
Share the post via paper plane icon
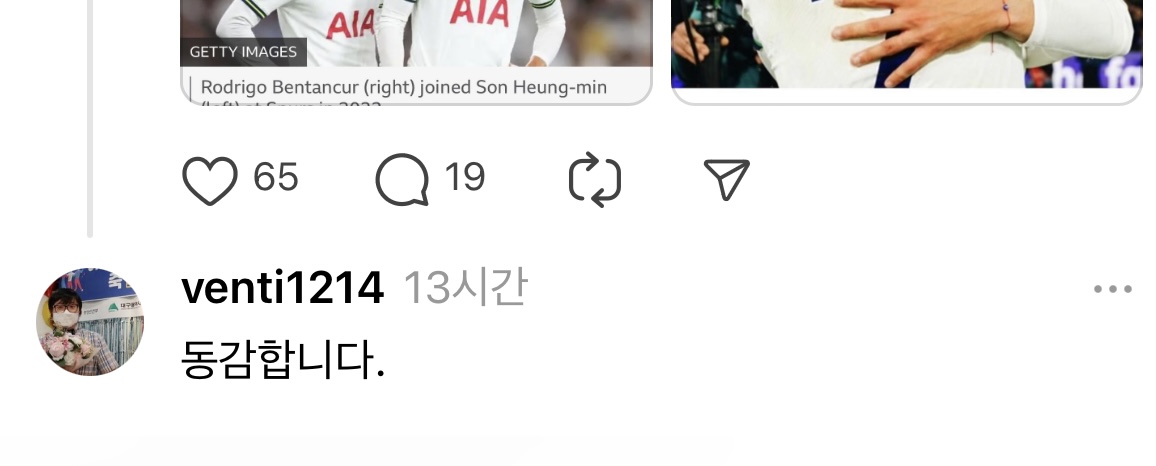[x=727, y=180]
